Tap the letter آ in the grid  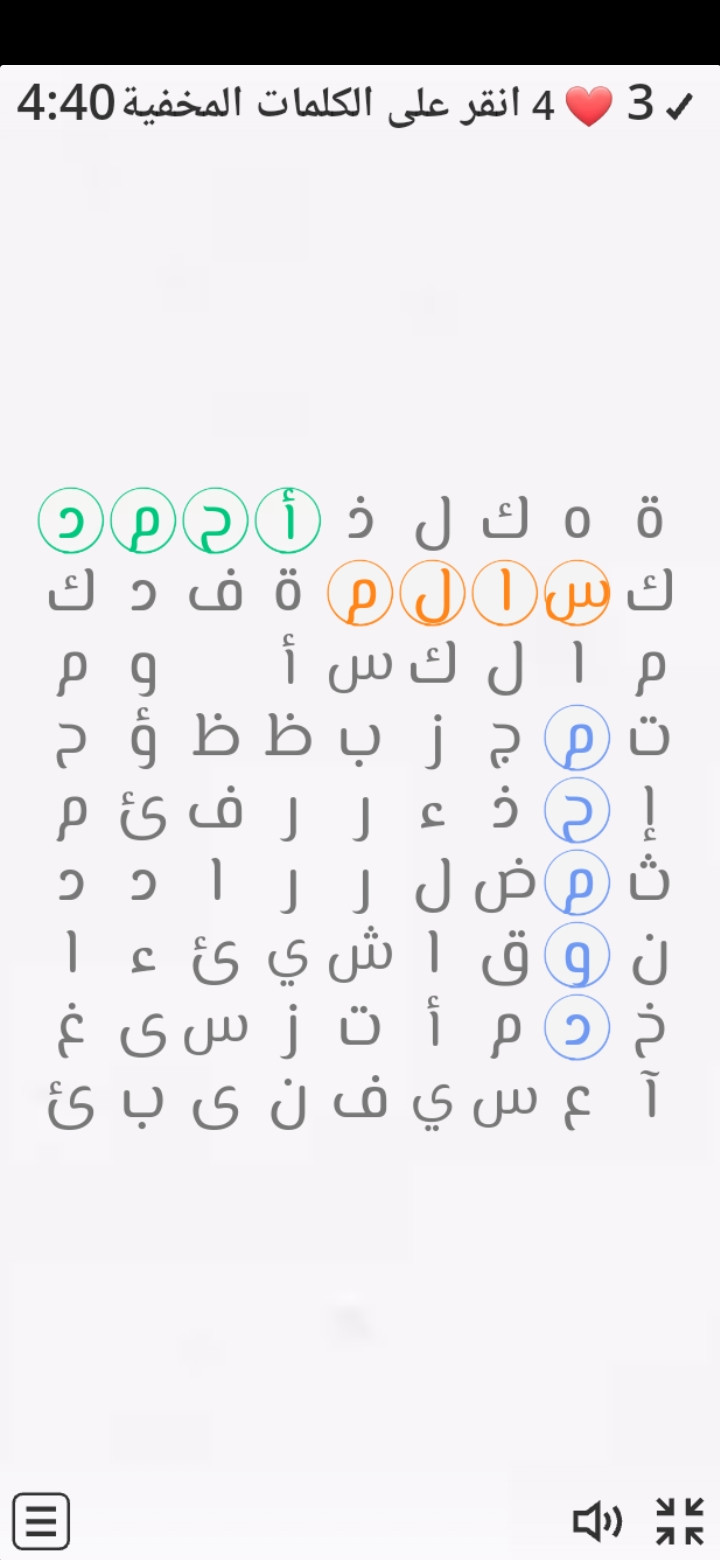pyautogui.click(x=649, y=1100)
